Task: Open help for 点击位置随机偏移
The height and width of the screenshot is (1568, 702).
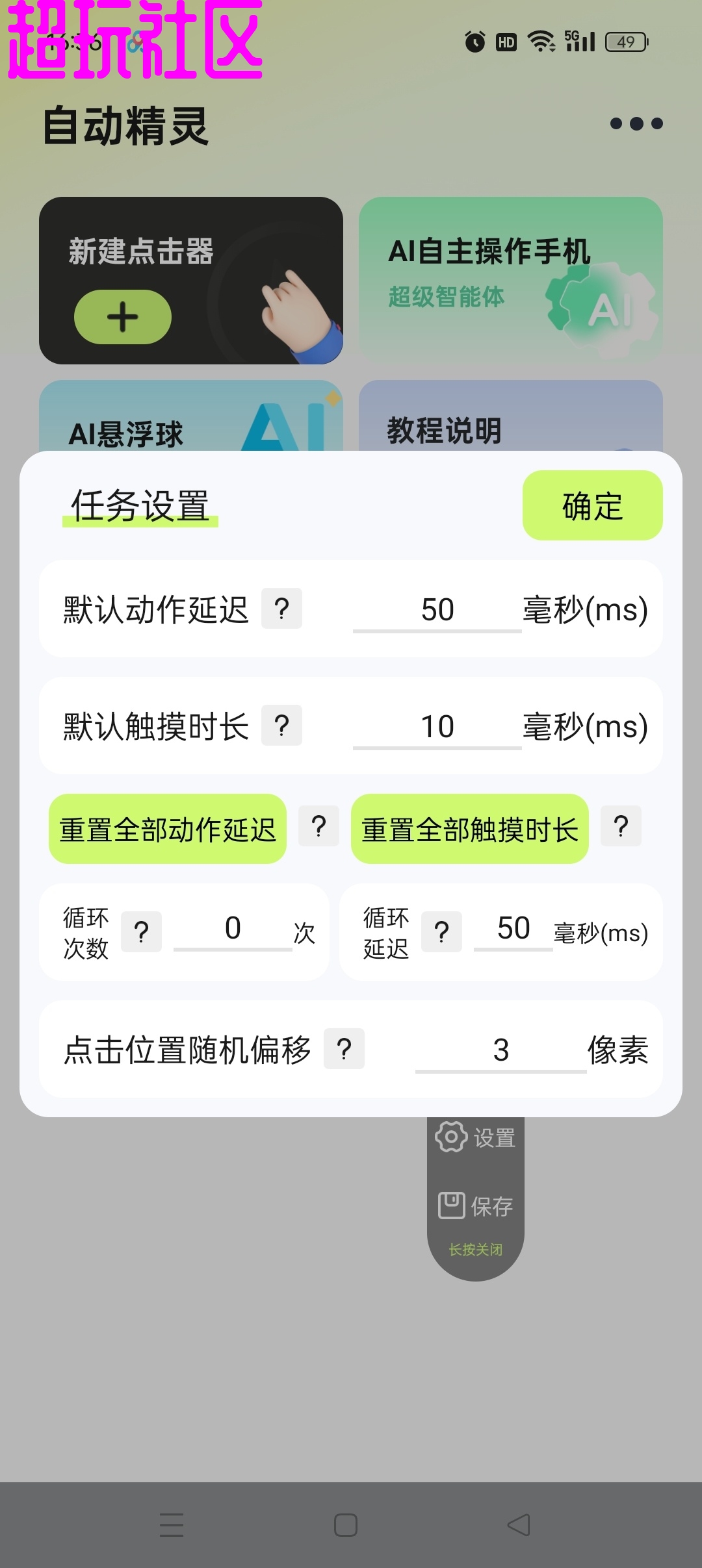Action: pyautogui.click(x=344, y=1048)
